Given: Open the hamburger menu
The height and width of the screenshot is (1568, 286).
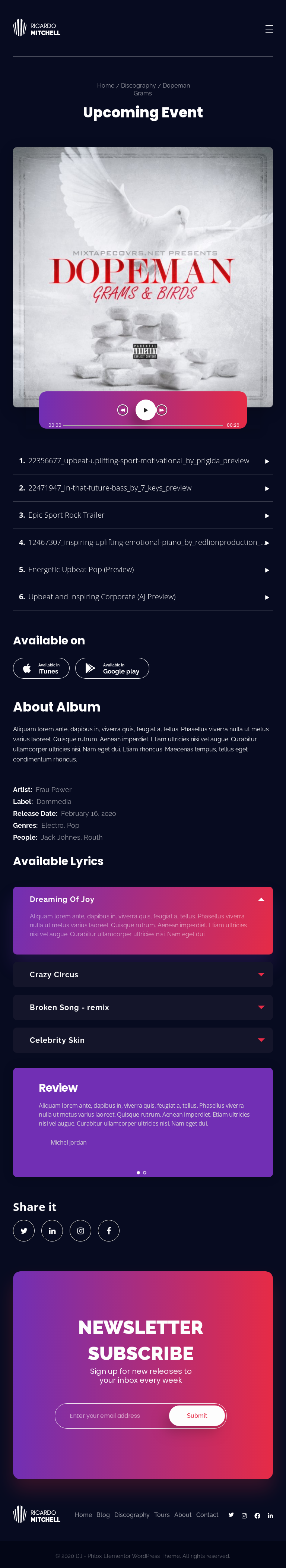Looking at the screenshot, I should tap(269, 29).
